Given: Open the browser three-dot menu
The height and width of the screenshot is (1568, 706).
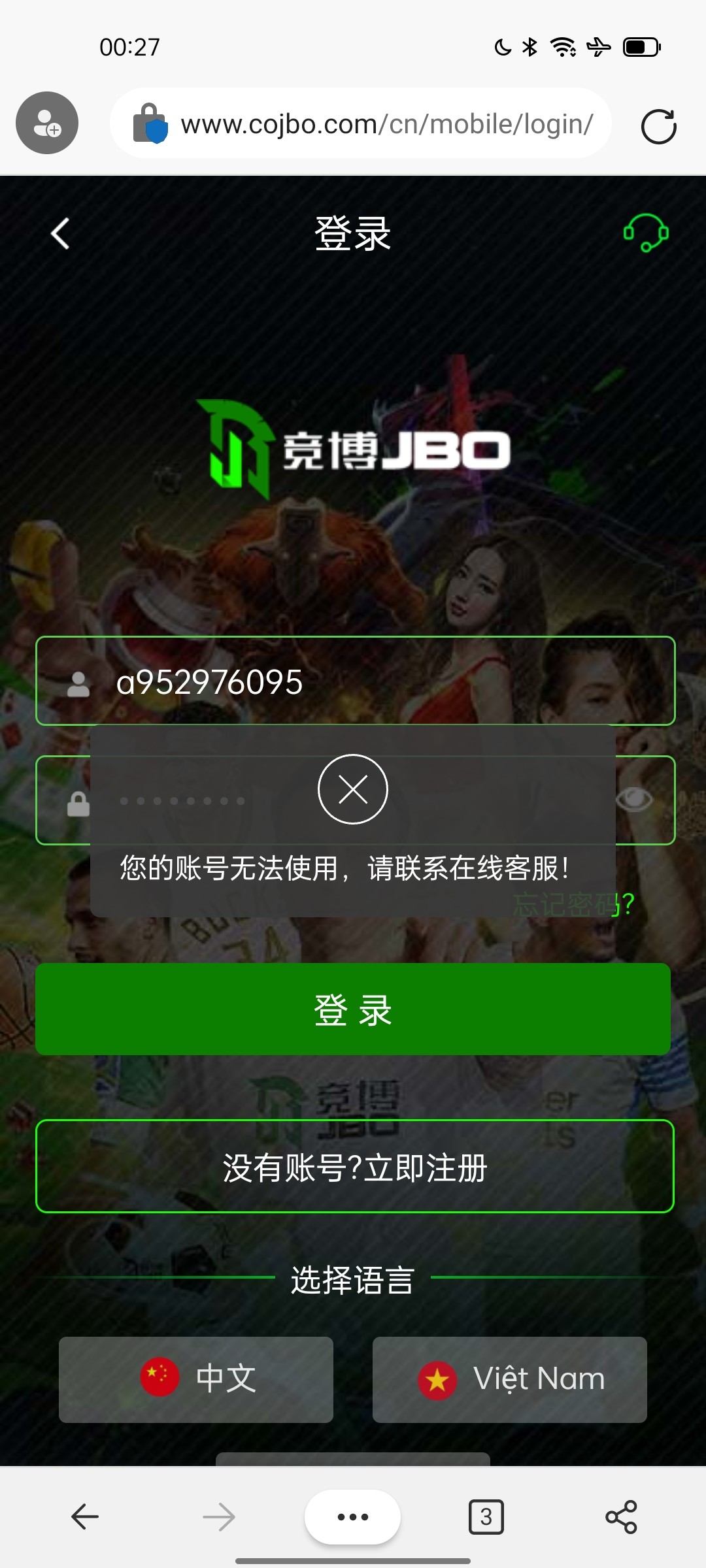Looking at the screenshot, I should (352, 1516).
